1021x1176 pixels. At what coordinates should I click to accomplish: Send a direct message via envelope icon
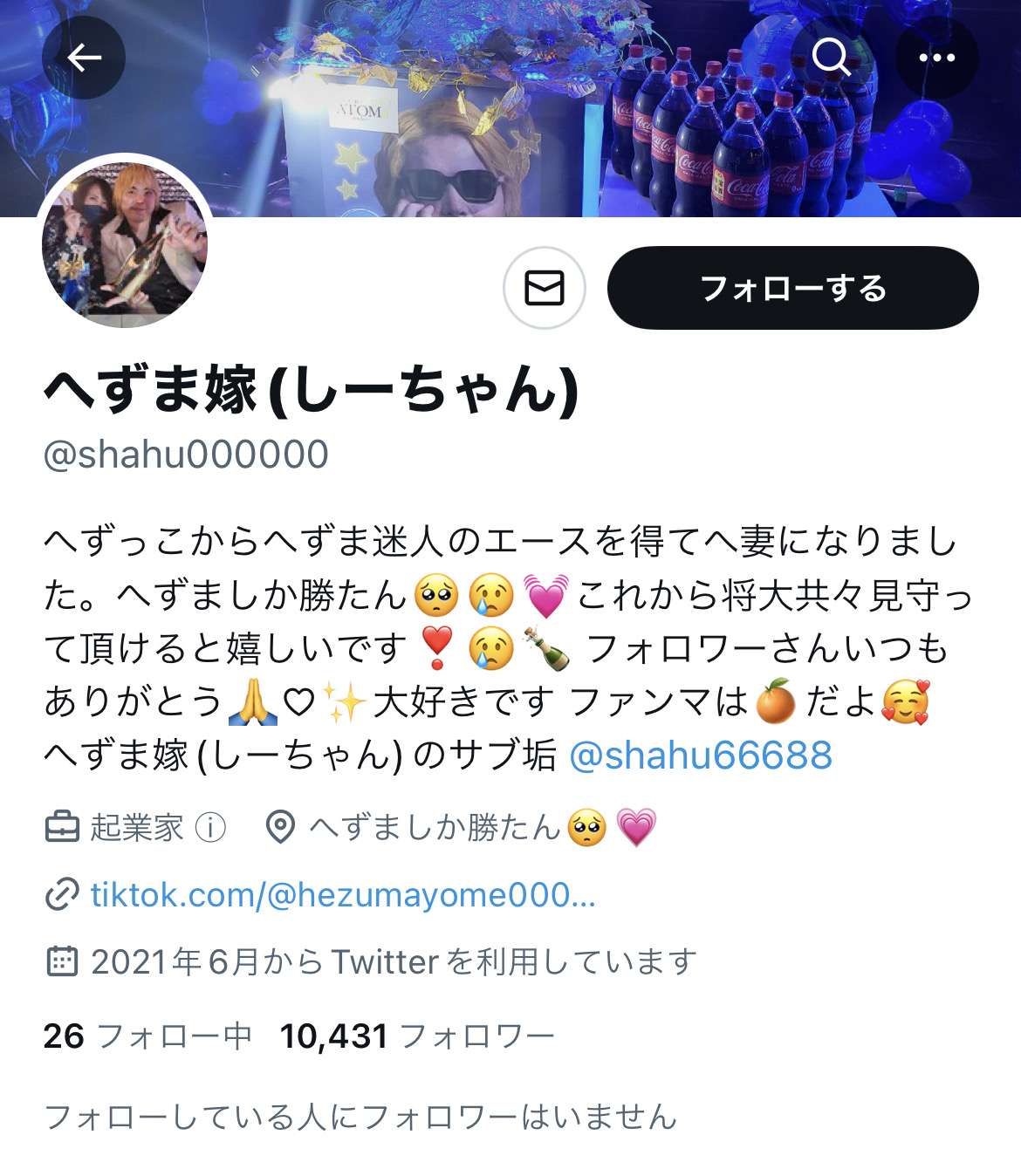pos(544,288)
